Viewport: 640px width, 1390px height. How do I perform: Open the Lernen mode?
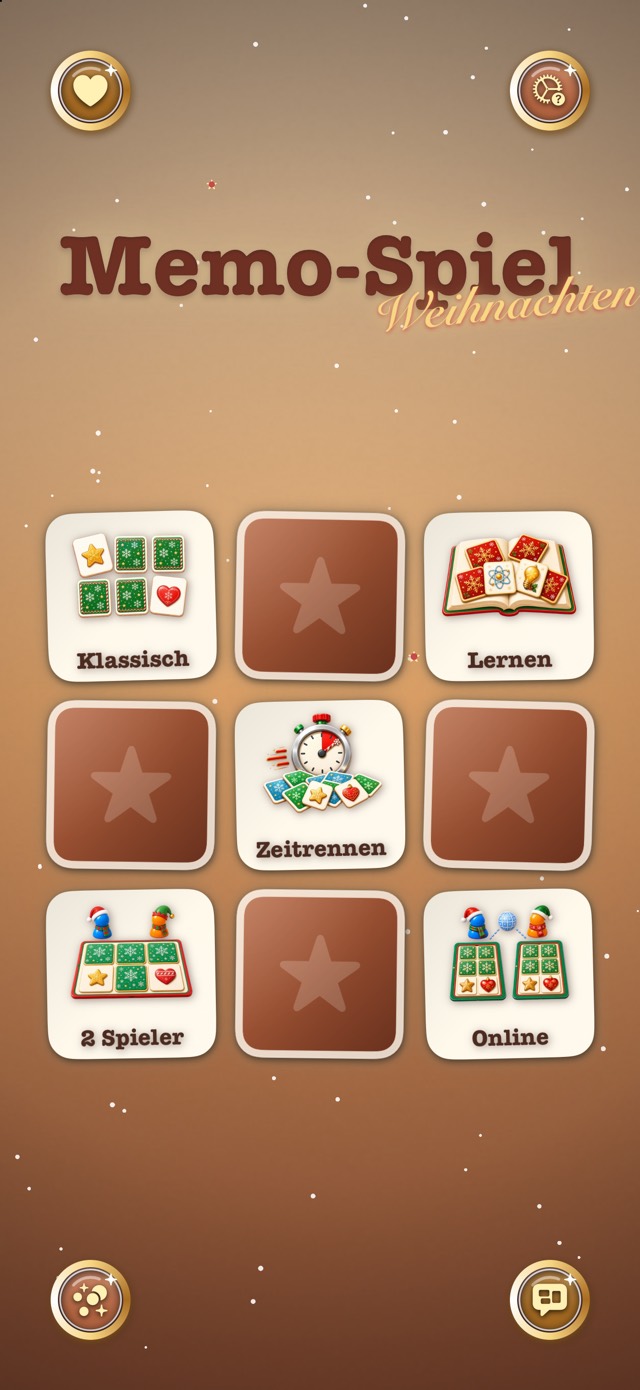[x=509, y=596]
